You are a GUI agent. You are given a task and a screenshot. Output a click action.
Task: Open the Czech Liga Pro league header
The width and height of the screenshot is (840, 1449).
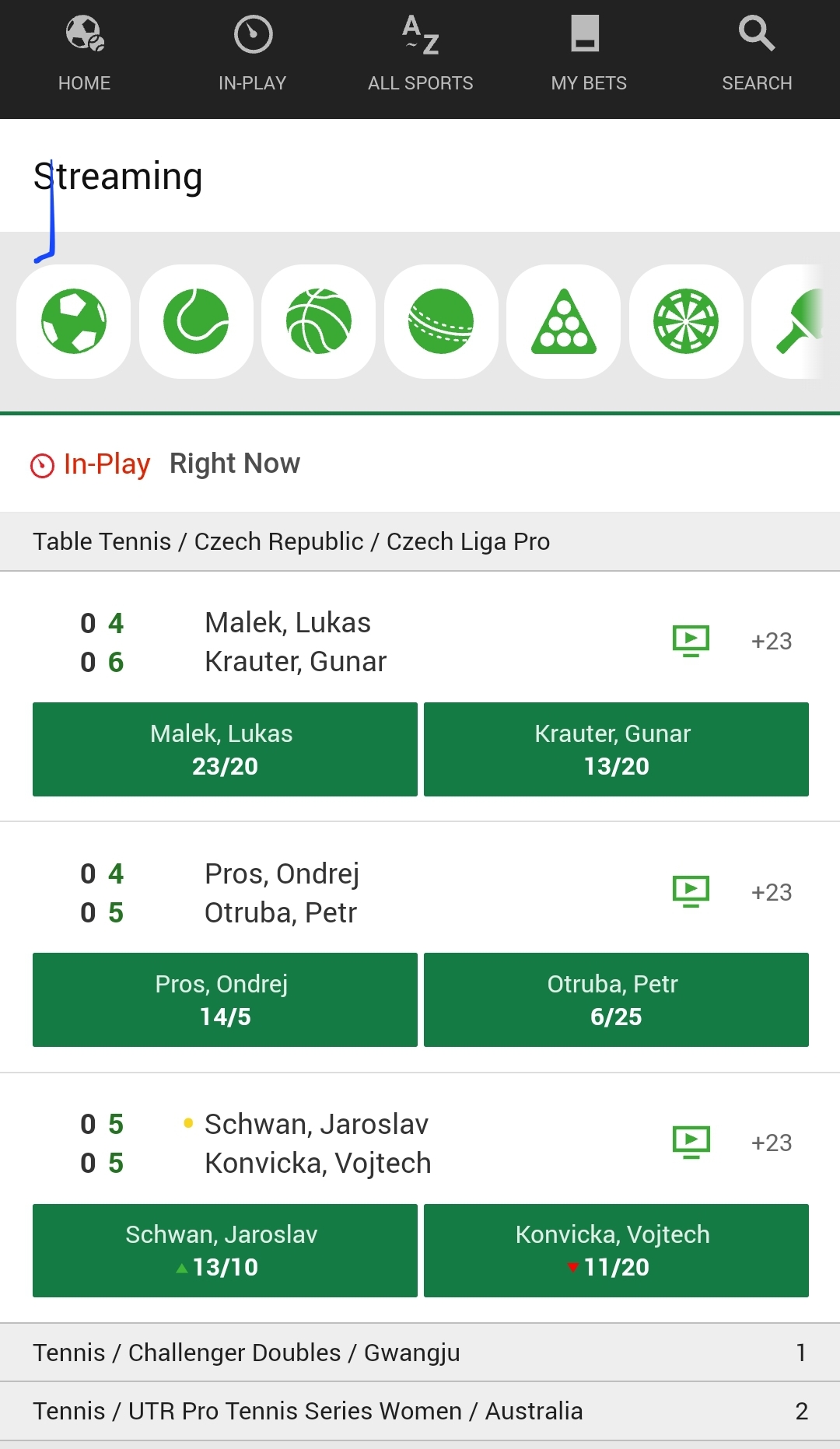pos(291,541)
